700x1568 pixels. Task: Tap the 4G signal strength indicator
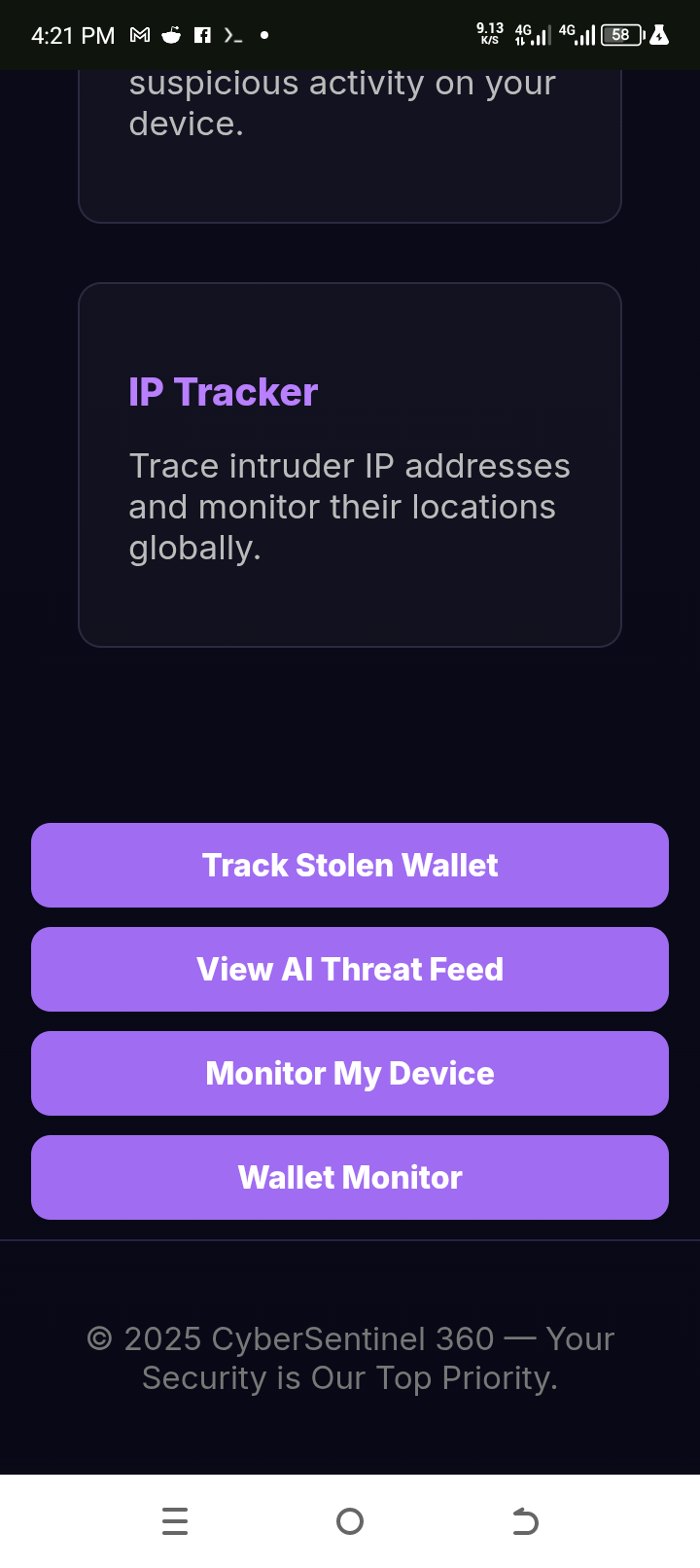point(583,35)
